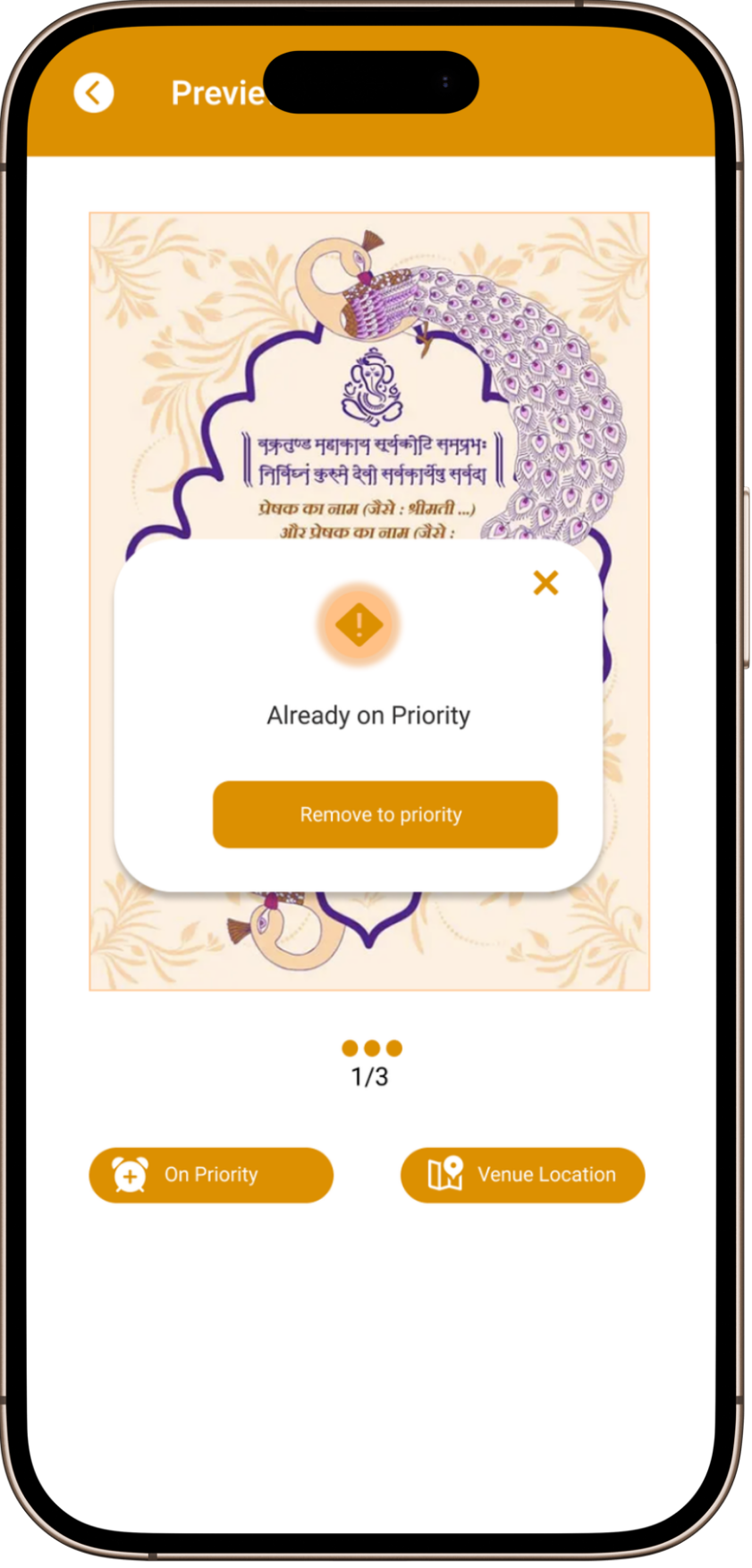Select the third pagination dot
Image resolution: width=752 pixels, height=1568 pixels.
392,1048
